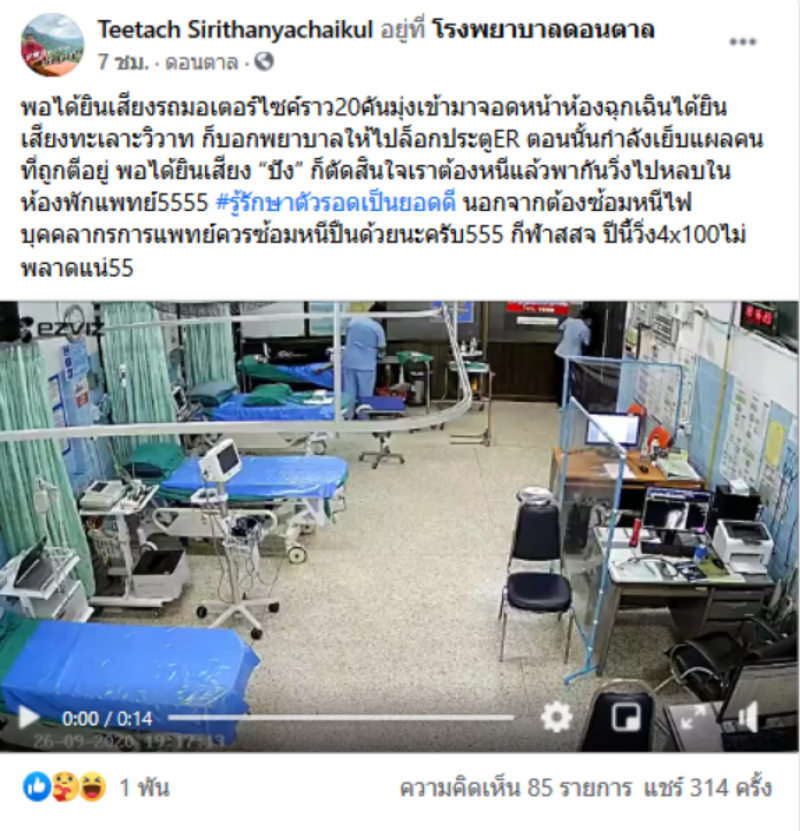Viewport: 800px width, 831px height.
Task: Open Teetach Sirithanyachaikul's profile name link
Action: [x=236, y=30]
